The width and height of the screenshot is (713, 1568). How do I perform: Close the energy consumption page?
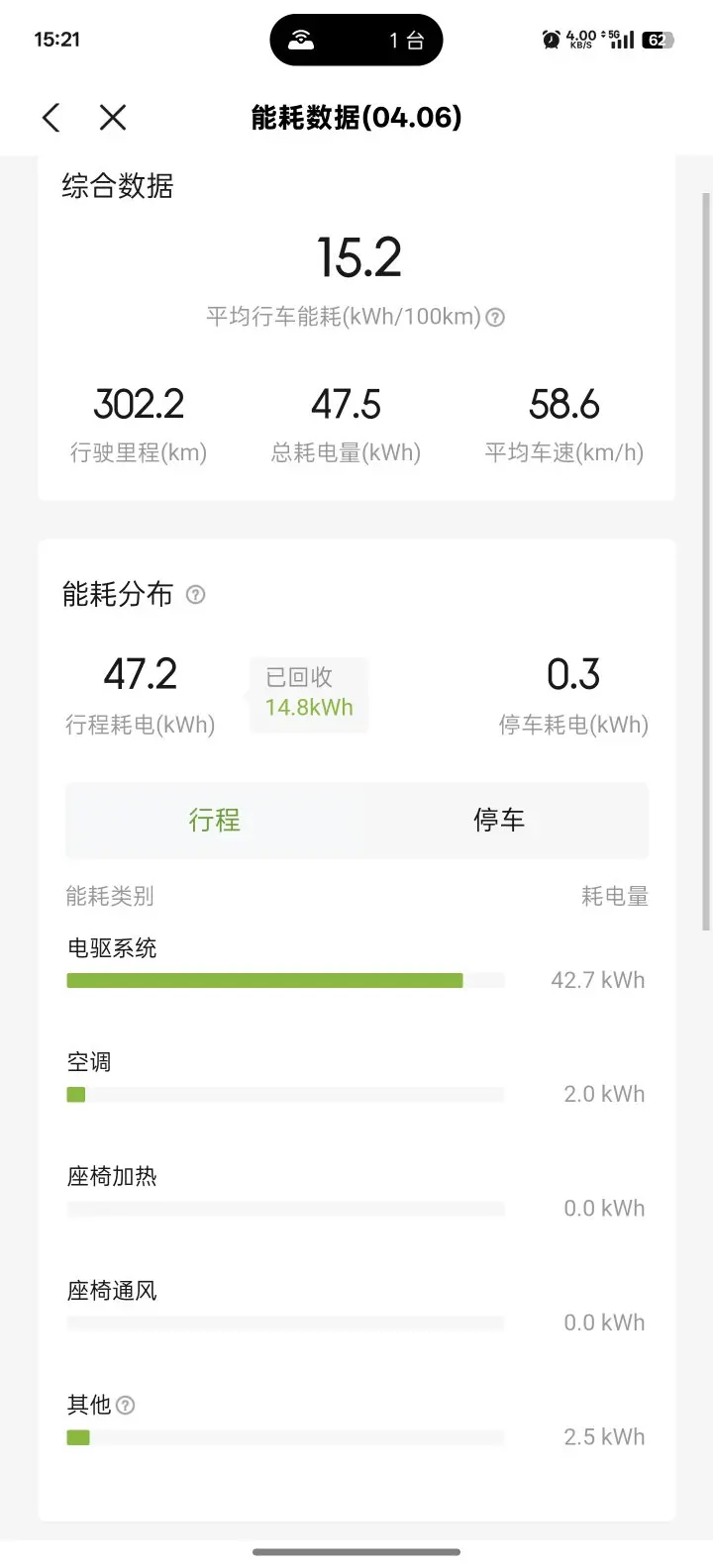click(113, 118)
